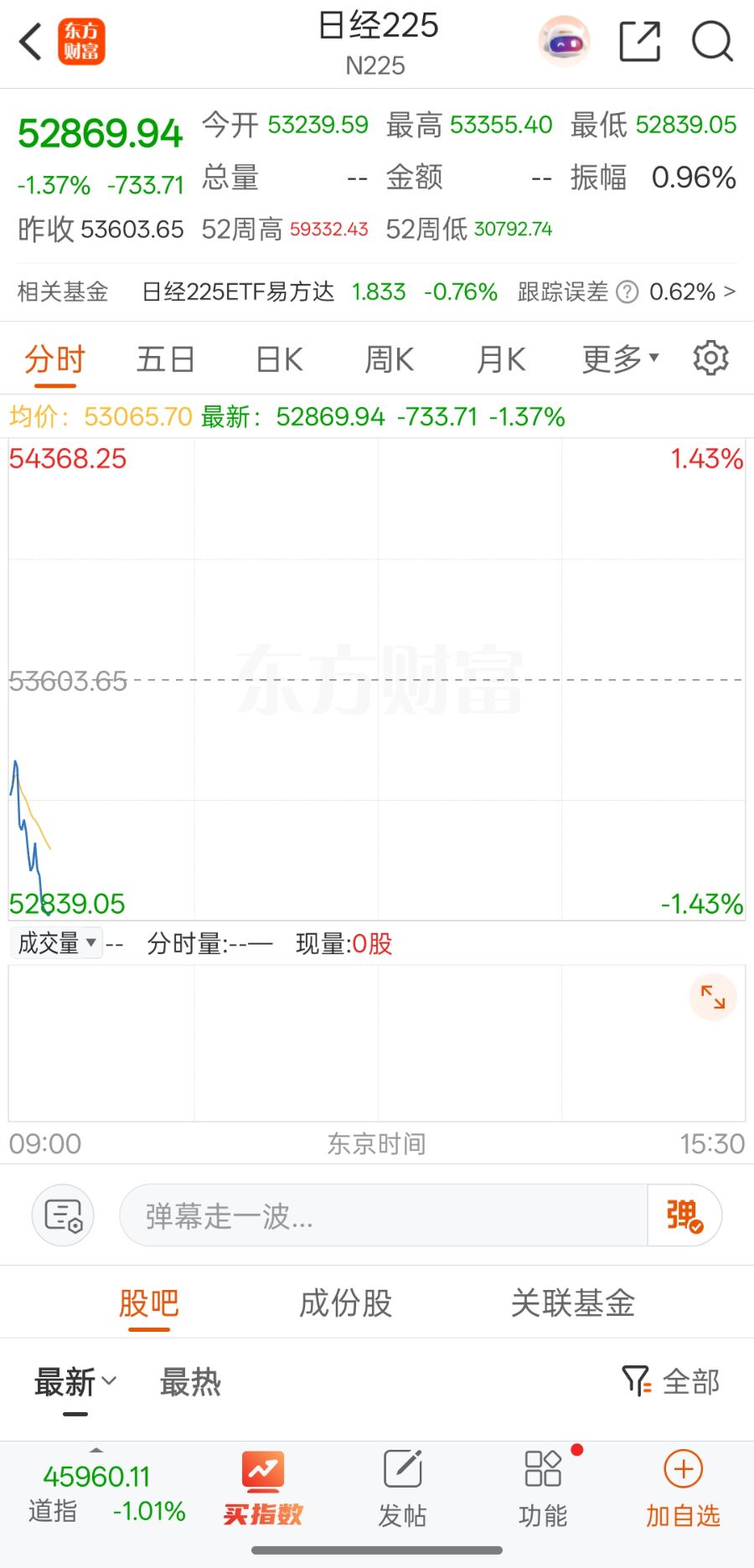Open the search magnifier

pos(712,41)
